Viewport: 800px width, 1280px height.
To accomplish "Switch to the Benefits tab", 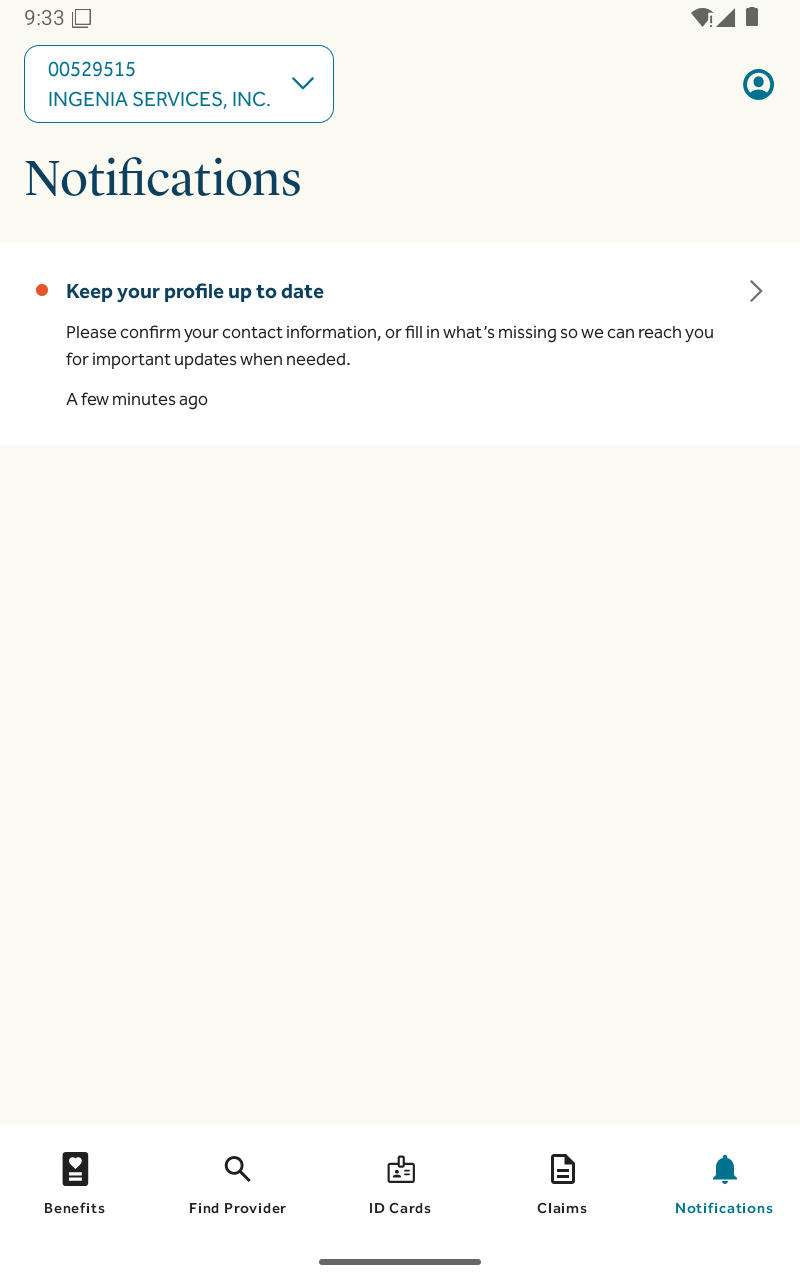I will tap(75, 1183).
